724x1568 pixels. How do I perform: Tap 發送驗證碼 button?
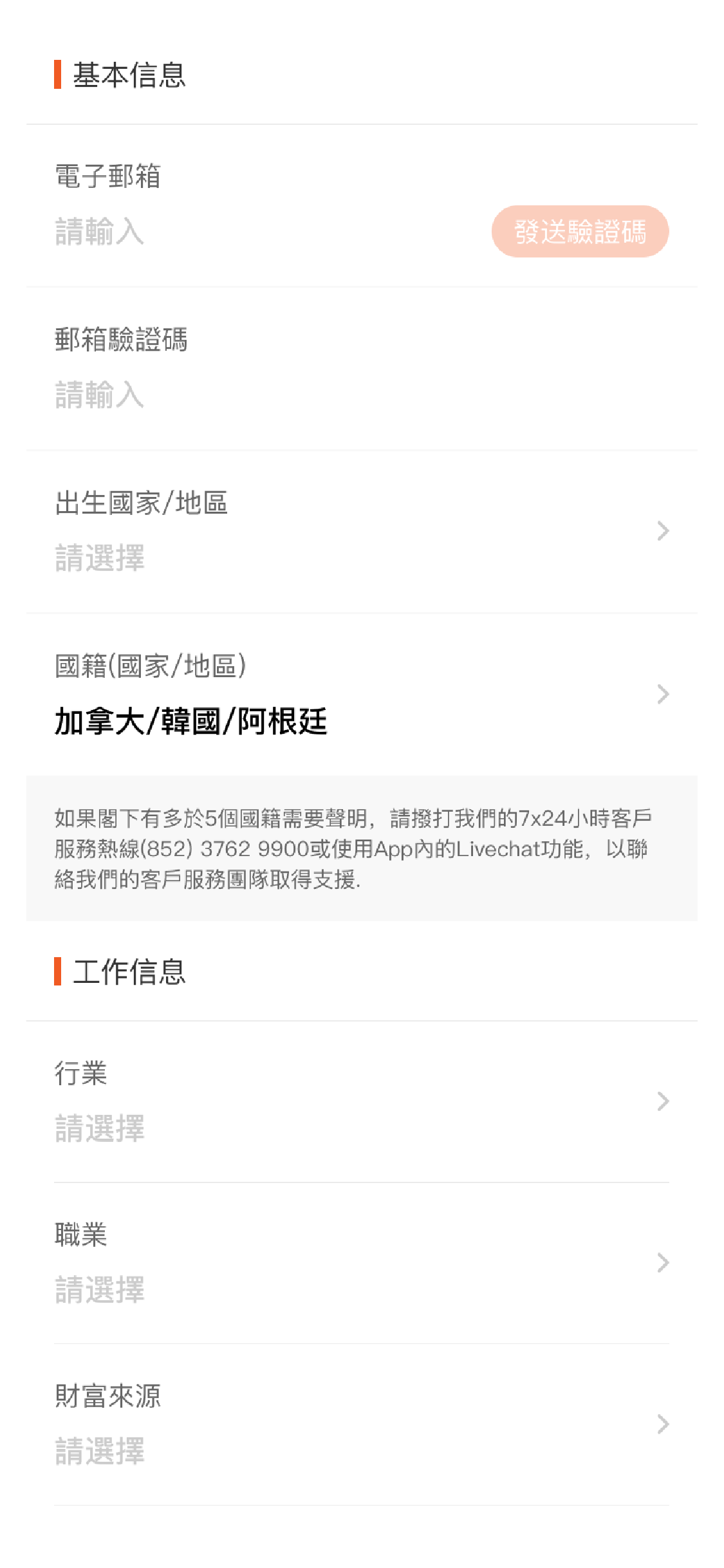coord(580,232)
